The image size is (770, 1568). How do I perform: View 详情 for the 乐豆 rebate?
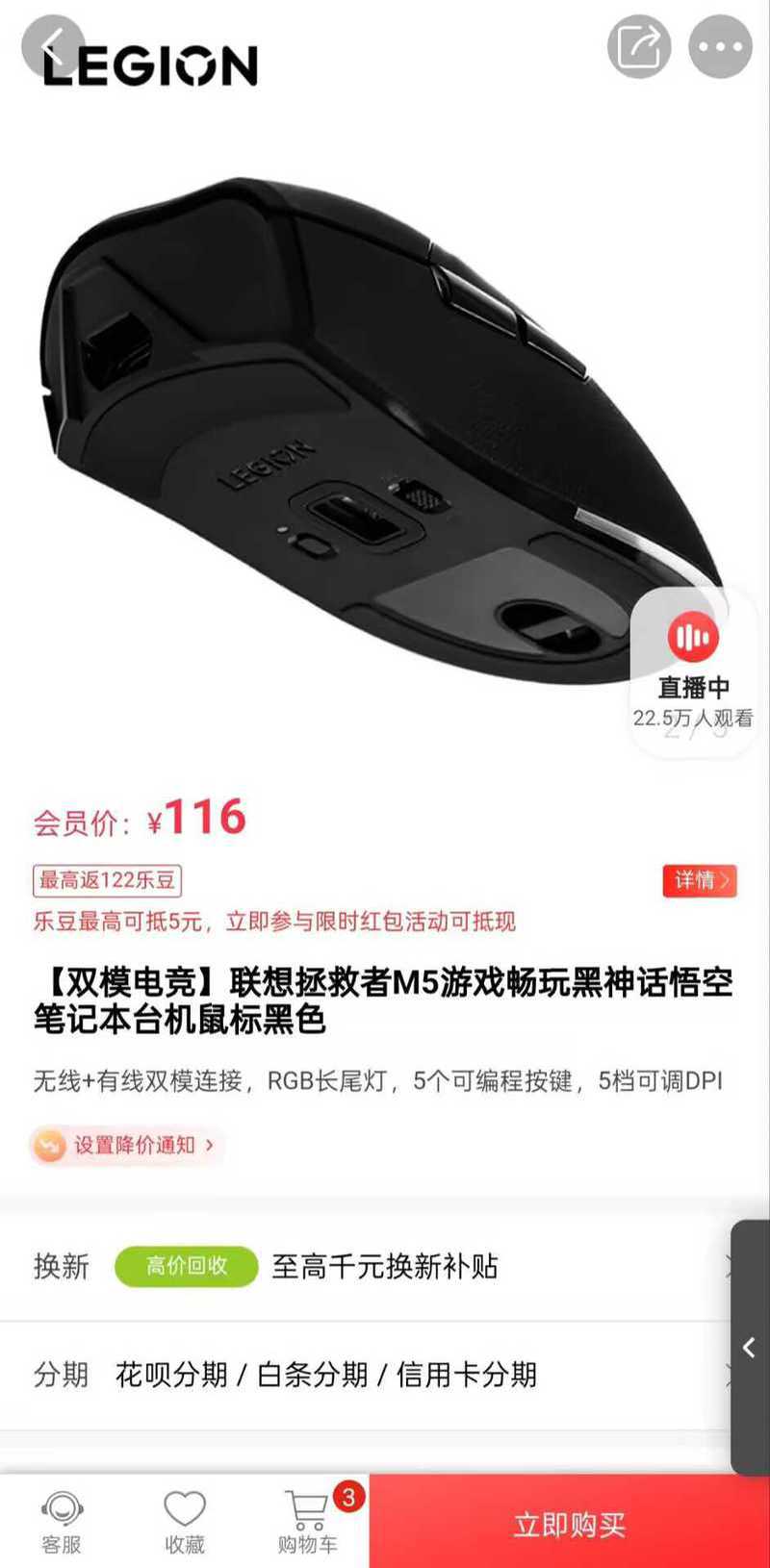[x=700, y=880]
